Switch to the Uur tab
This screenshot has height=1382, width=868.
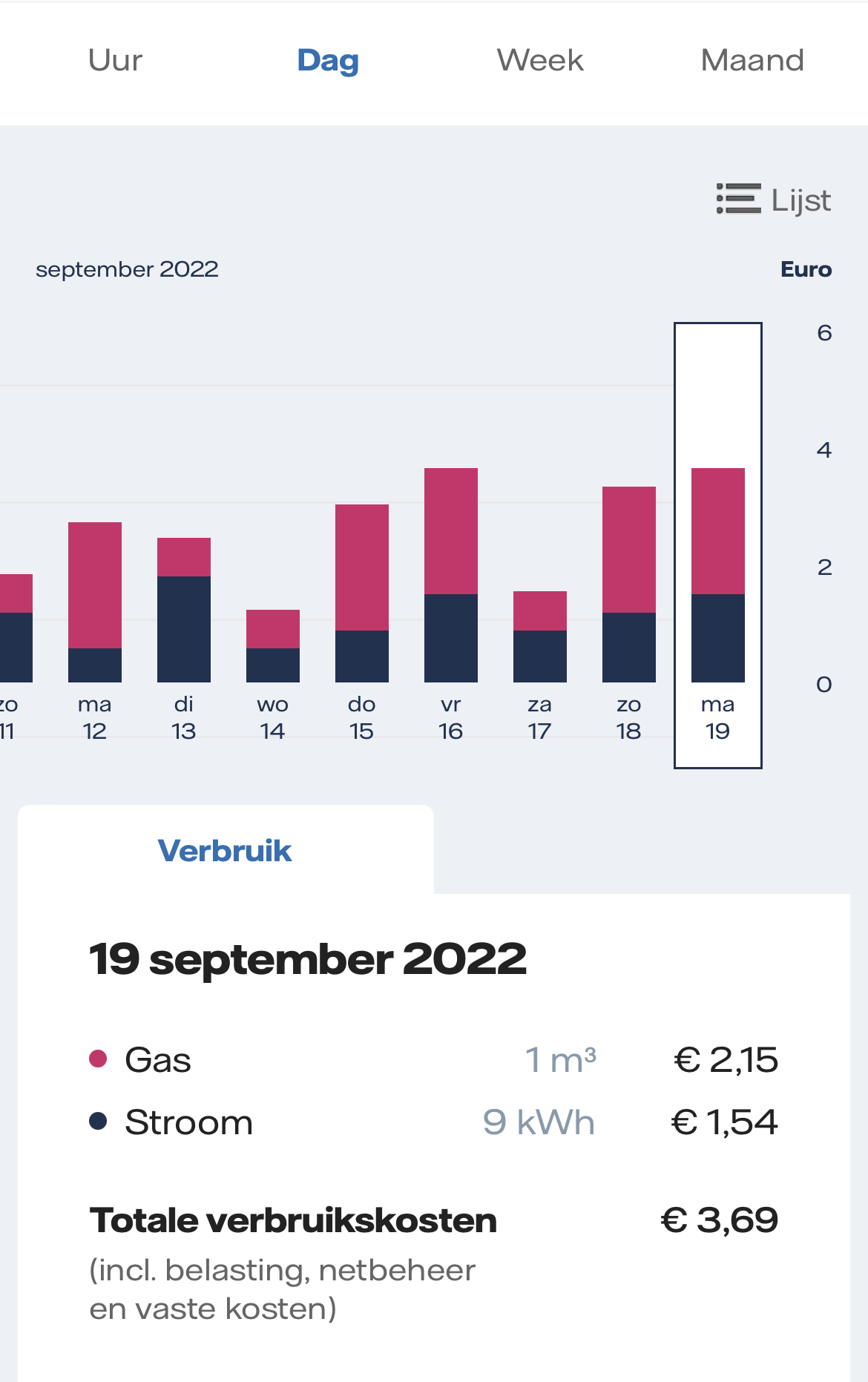click(115, 61)
